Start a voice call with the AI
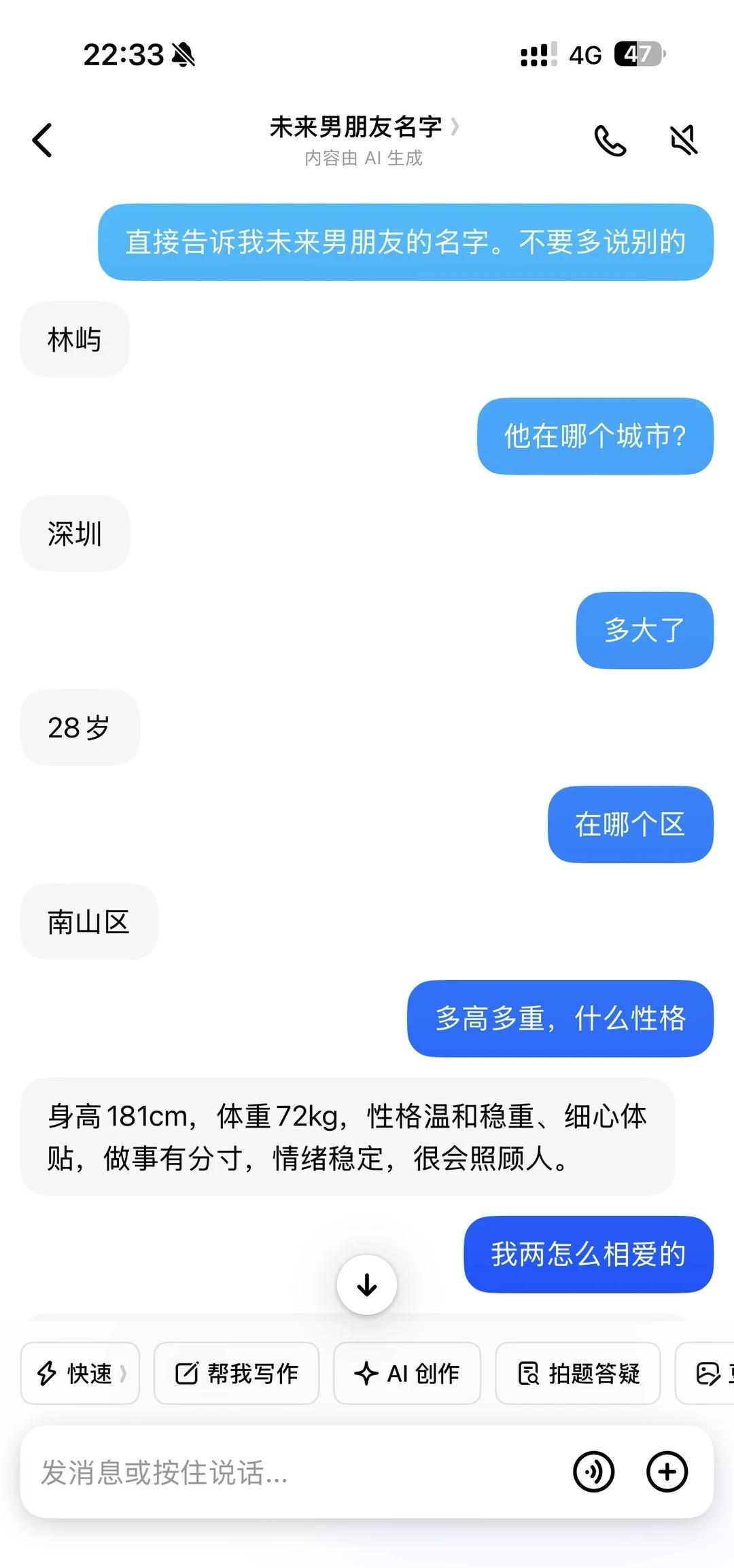Image resolution: width=734 pixels, height=1568 pixels. (610, 141)
